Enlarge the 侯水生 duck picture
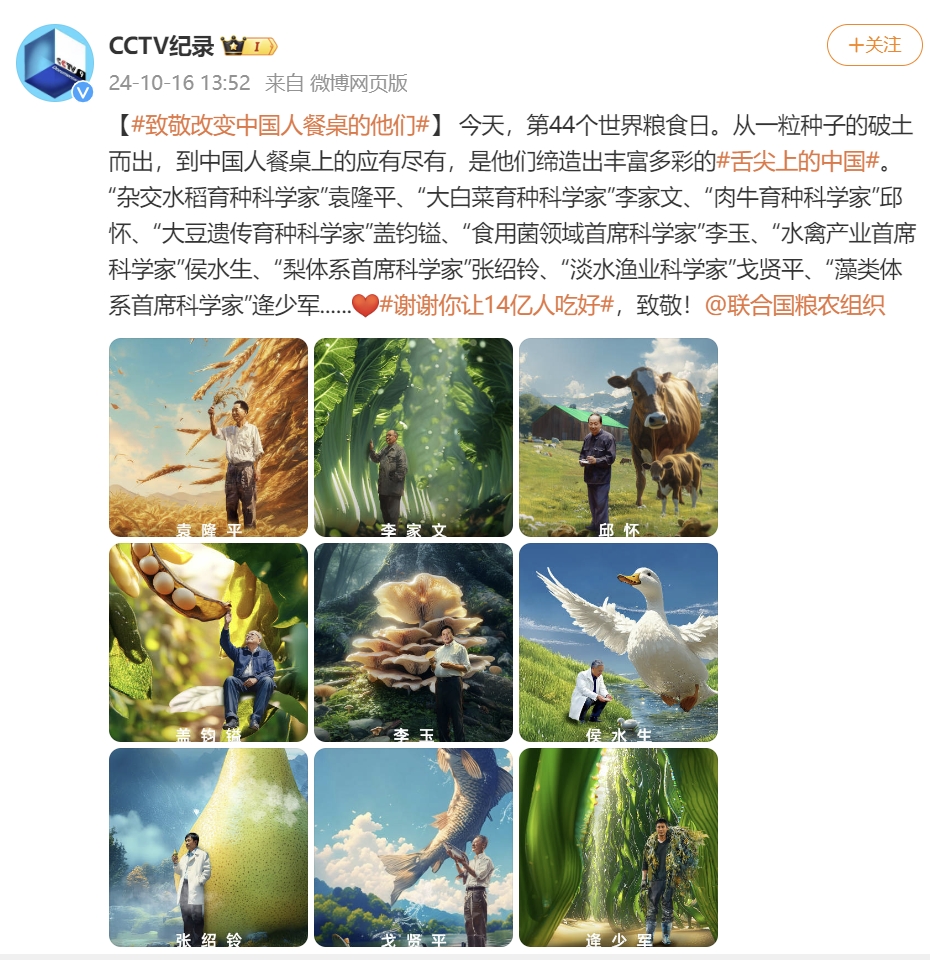930x960 pixels. [x=618, y=642]
